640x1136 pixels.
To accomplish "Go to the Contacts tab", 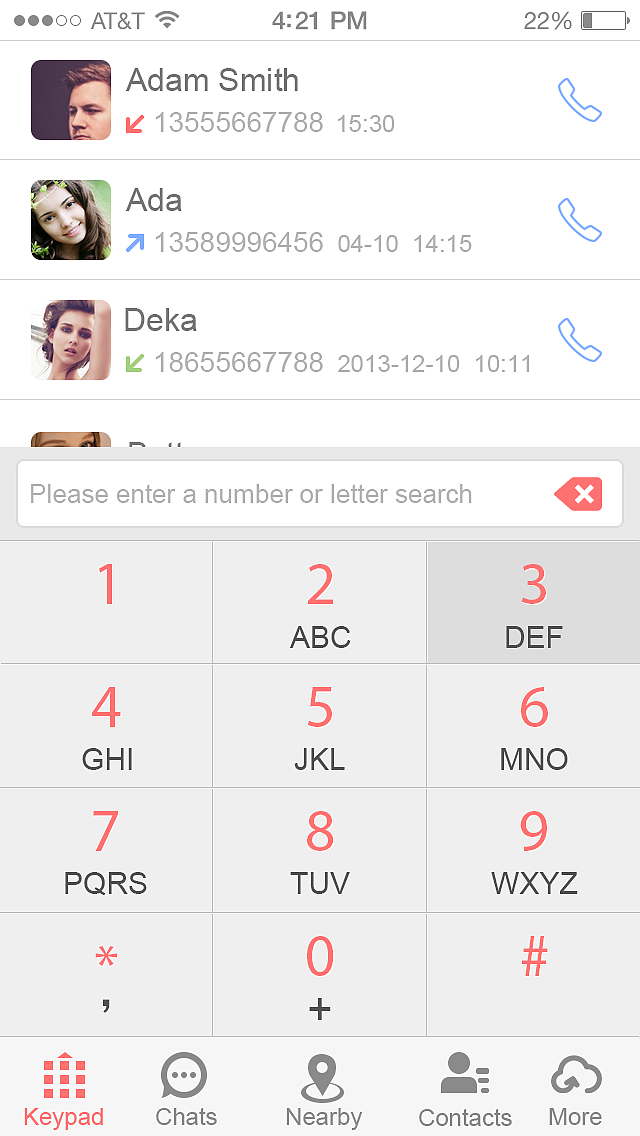I will (464, 1090).
